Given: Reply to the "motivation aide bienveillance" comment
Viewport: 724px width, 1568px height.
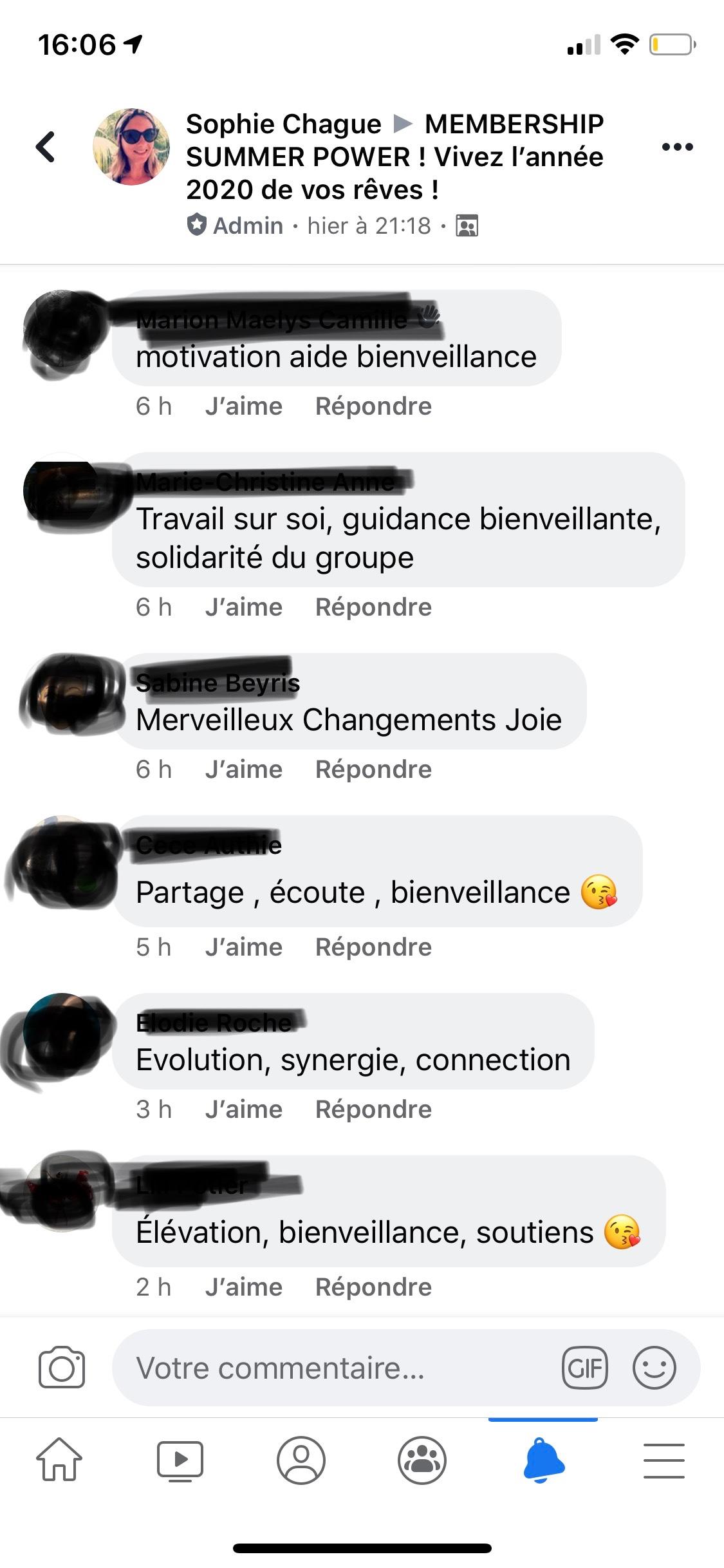Looking at the screenshot, I should point(373,406).
